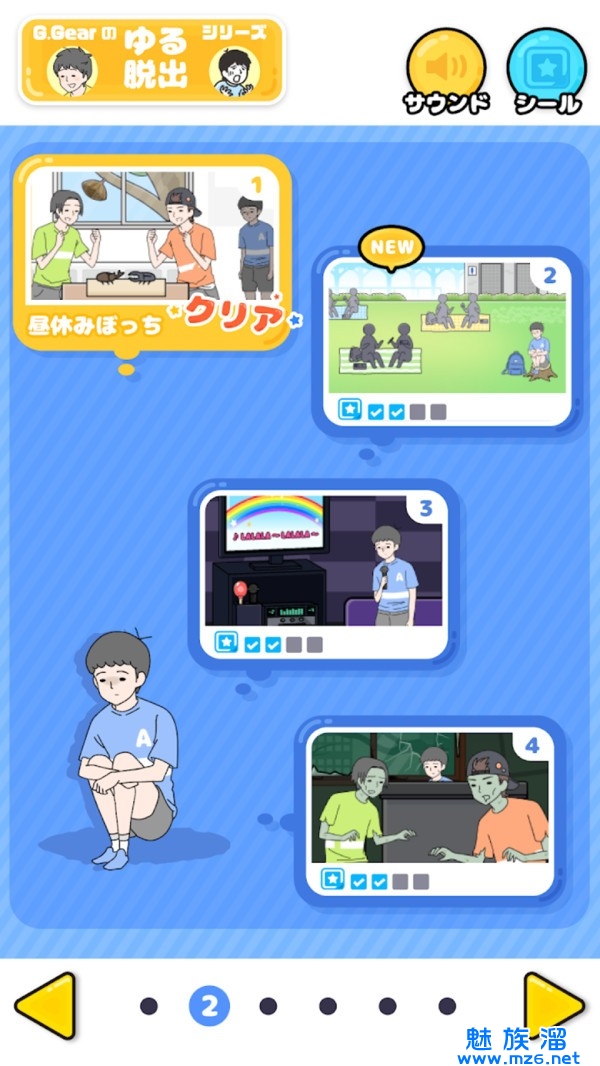Open stage 4 zombie level
The height and width of the screenshot is (1066, 600).
pos(430,805)
